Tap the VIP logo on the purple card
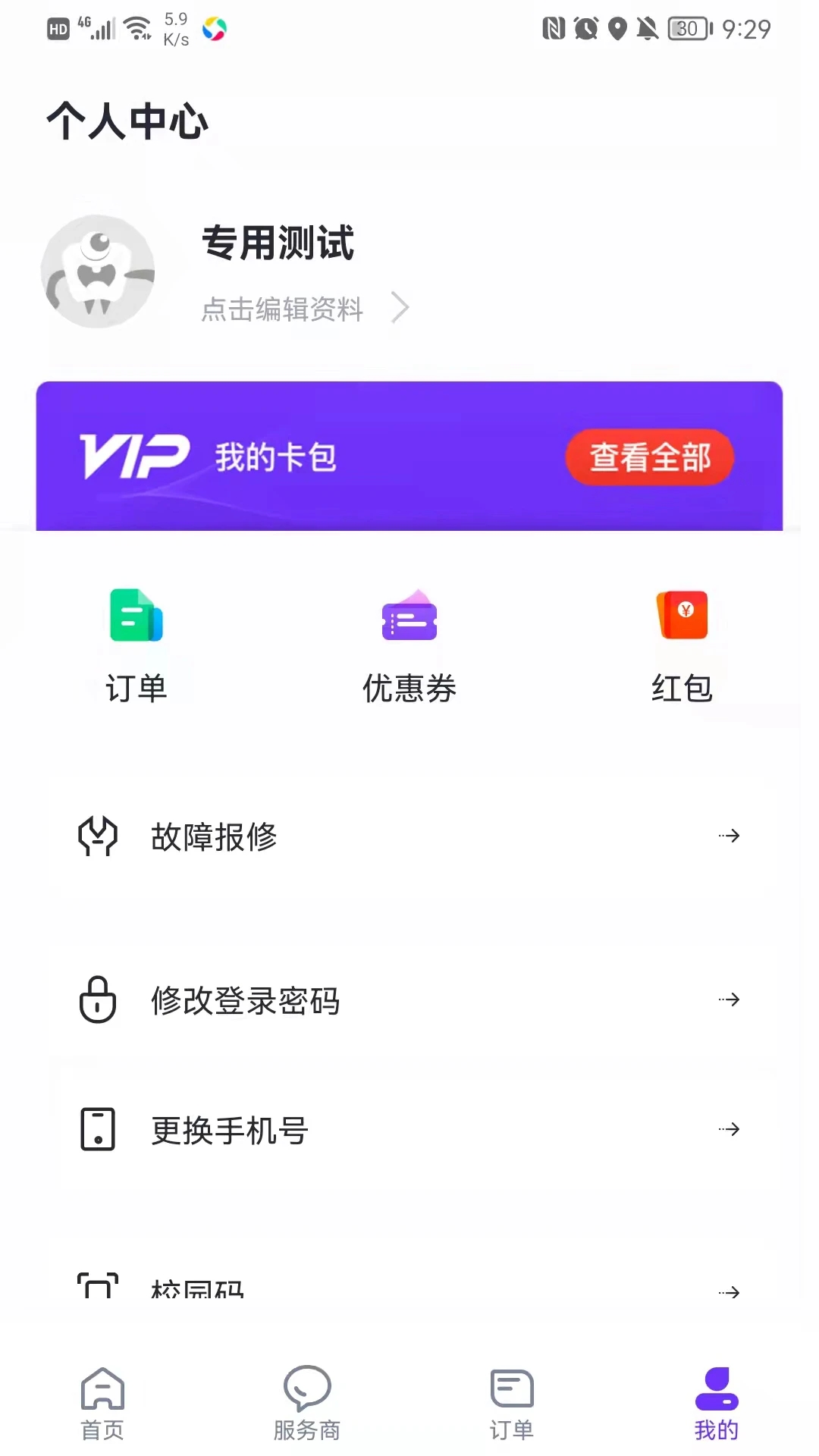This screenshot has width=819, height=1456. tap(133, 455)
